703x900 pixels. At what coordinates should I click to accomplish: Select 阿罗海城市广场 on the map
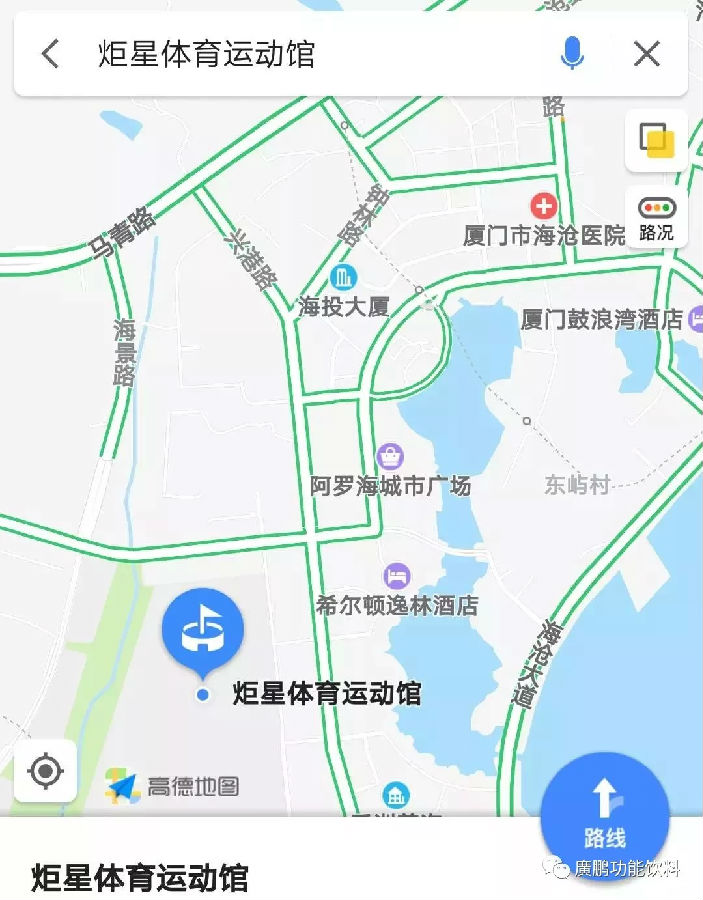[391, 457]
